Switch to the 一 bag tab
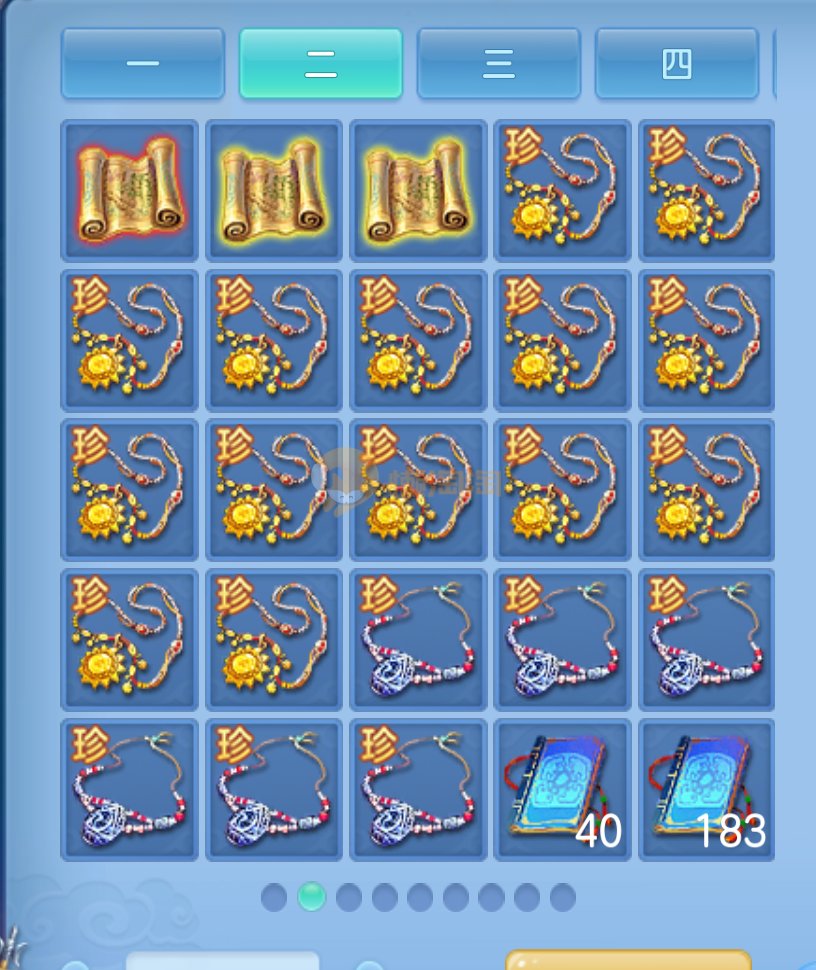The height and width of the screenshot is (970, 816). click(x=143, y=63)
